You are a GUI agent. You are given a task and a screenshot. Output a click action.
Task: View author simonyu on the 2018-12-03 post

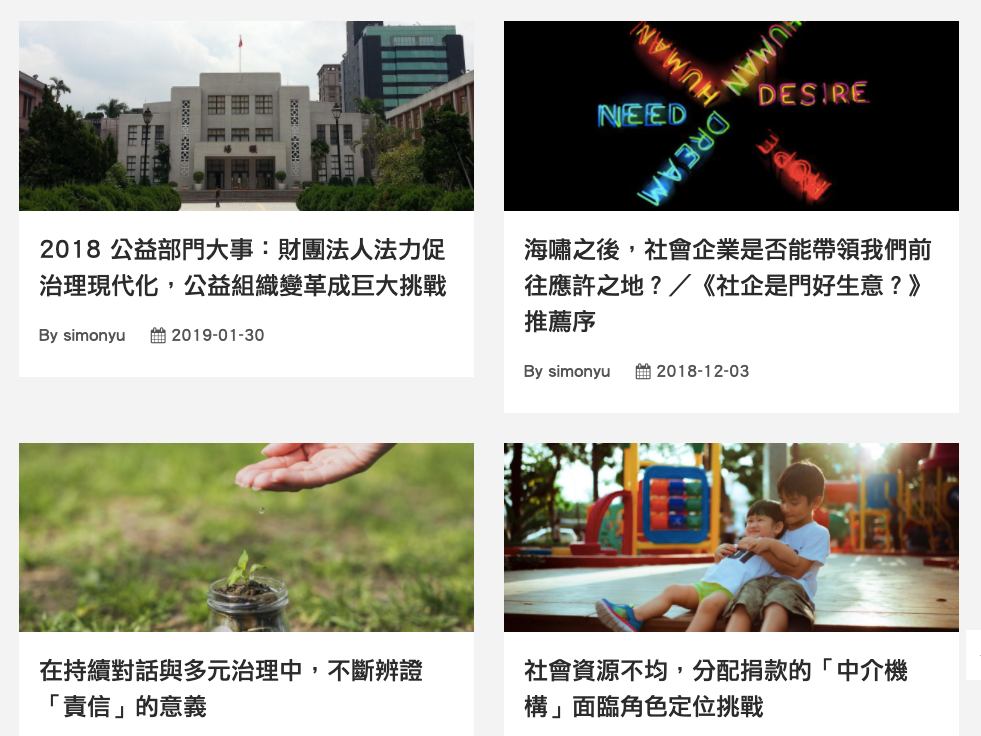[x=579, y=371]
